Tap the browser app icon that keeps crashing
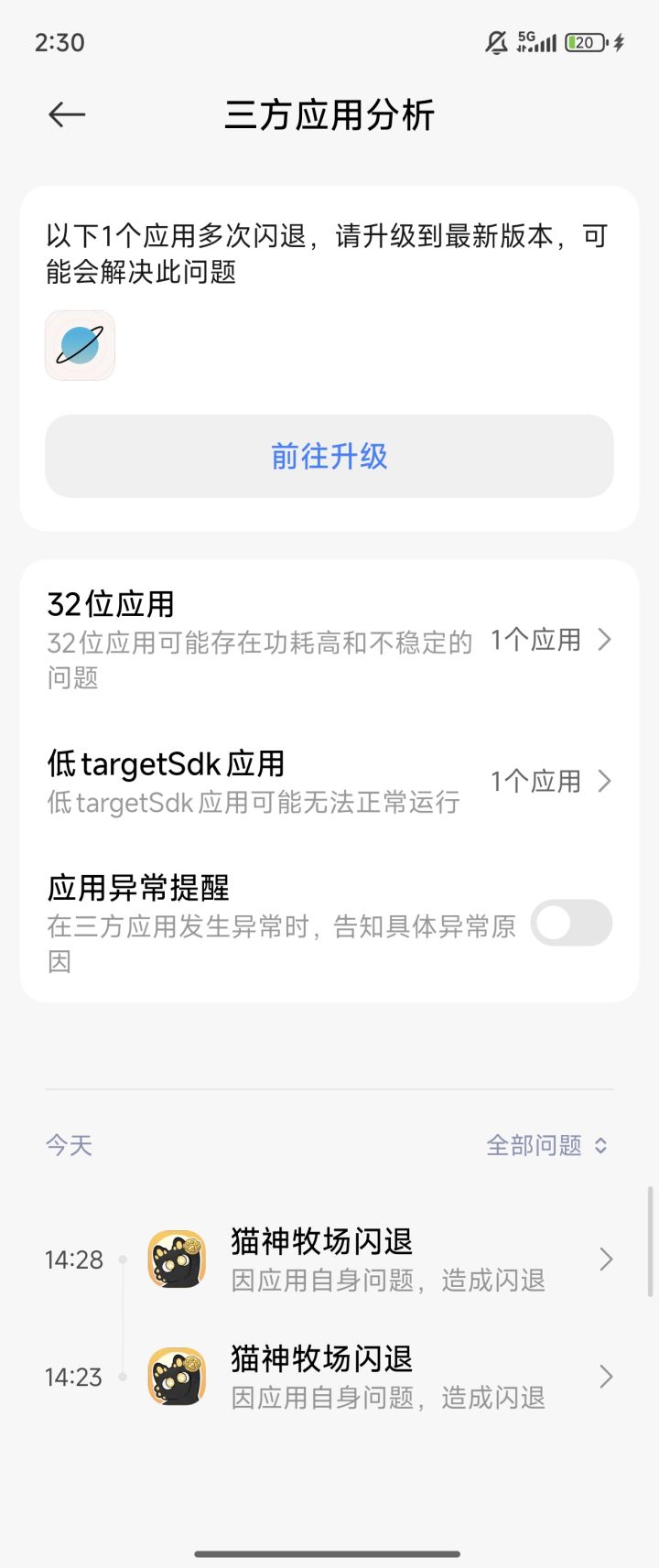 79,345
